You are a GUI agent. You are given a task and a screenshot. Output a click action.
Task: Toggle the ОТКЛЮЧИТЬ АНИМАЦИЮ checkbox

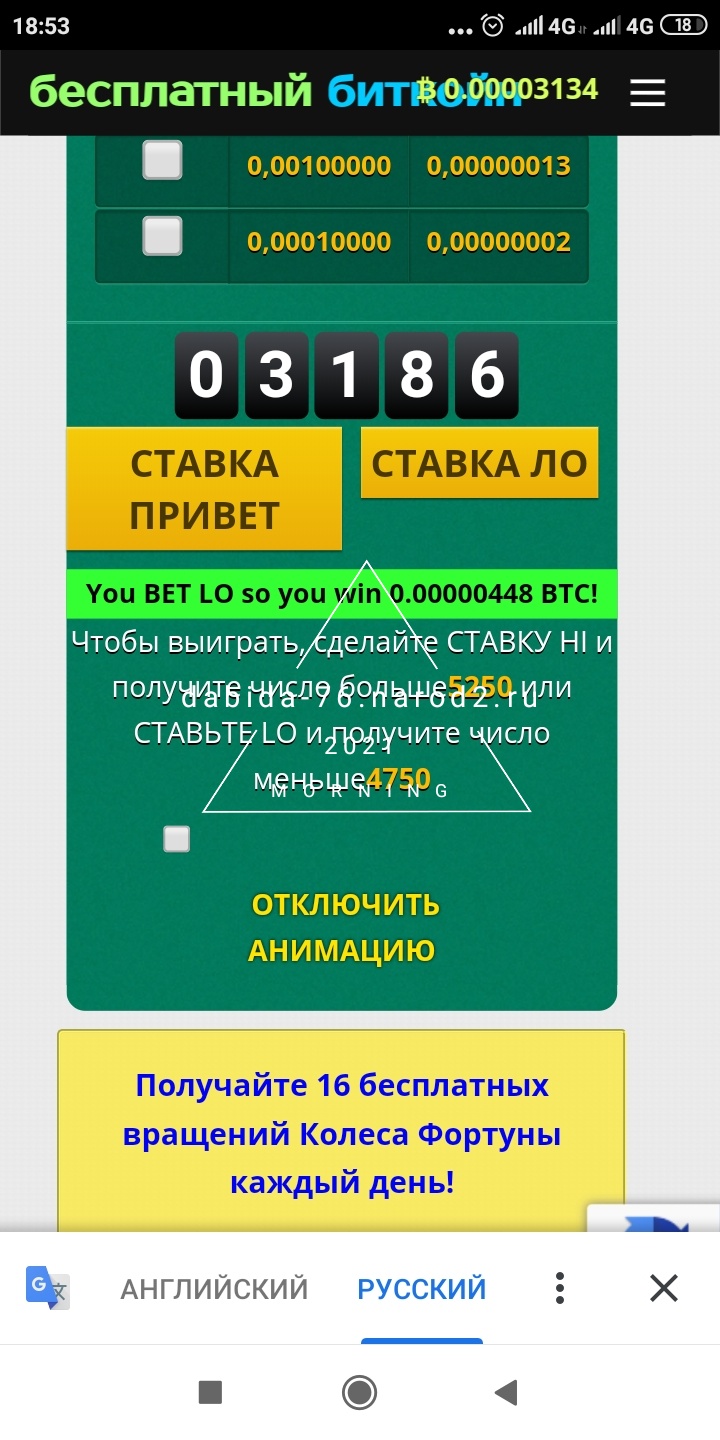pyautogui.click(x=176, y=839)
